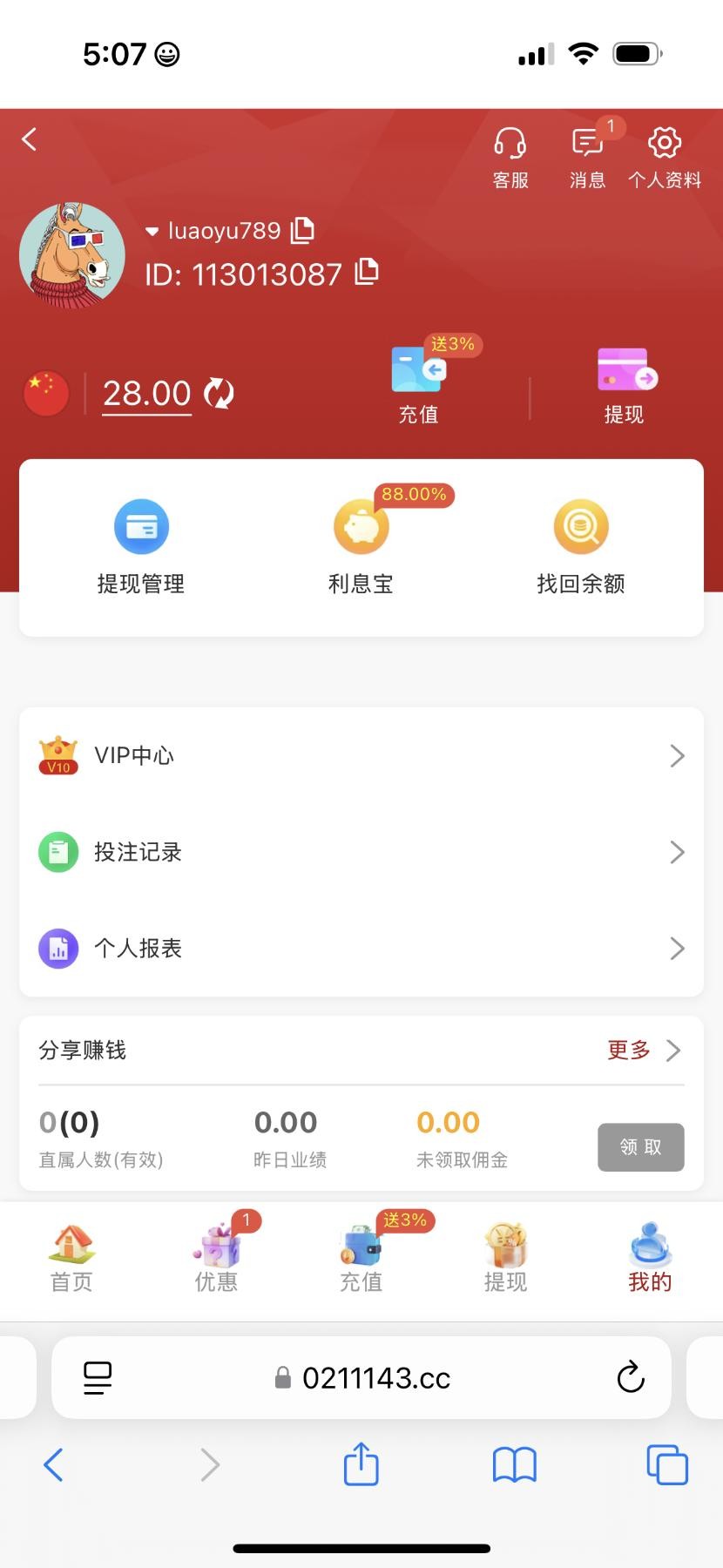Reload the page in the browser address bar
723x1568 pixels.
coord(630,1377)
